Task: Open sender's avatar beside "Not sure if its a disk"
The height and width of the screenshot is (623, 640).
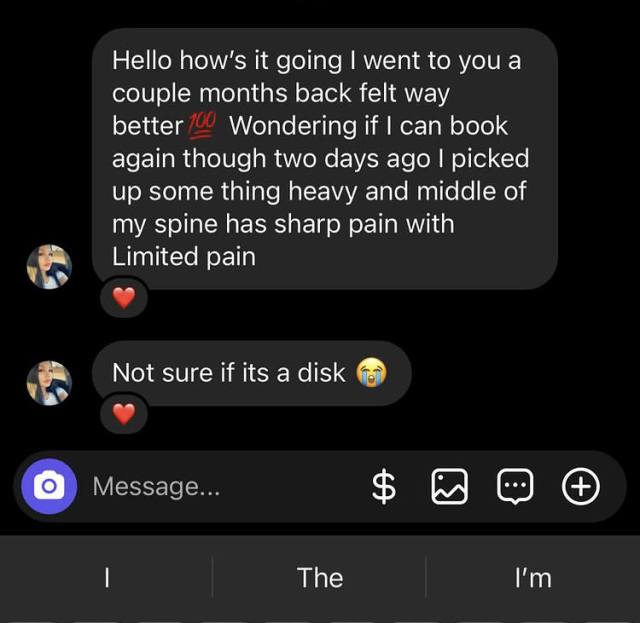Action: click(49, 383)
